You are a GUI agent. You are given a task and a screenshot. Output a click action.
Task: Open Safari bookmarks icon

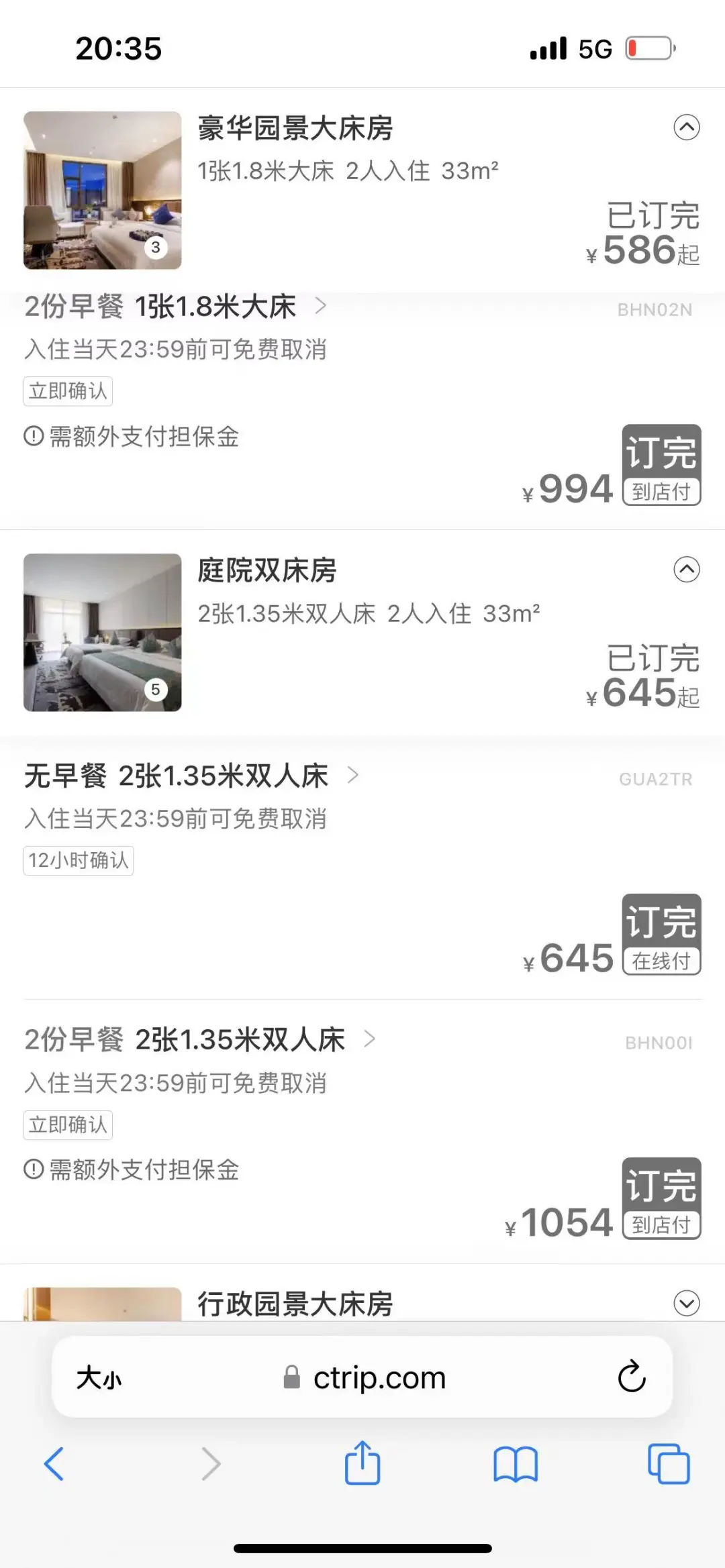[516, 1465]
